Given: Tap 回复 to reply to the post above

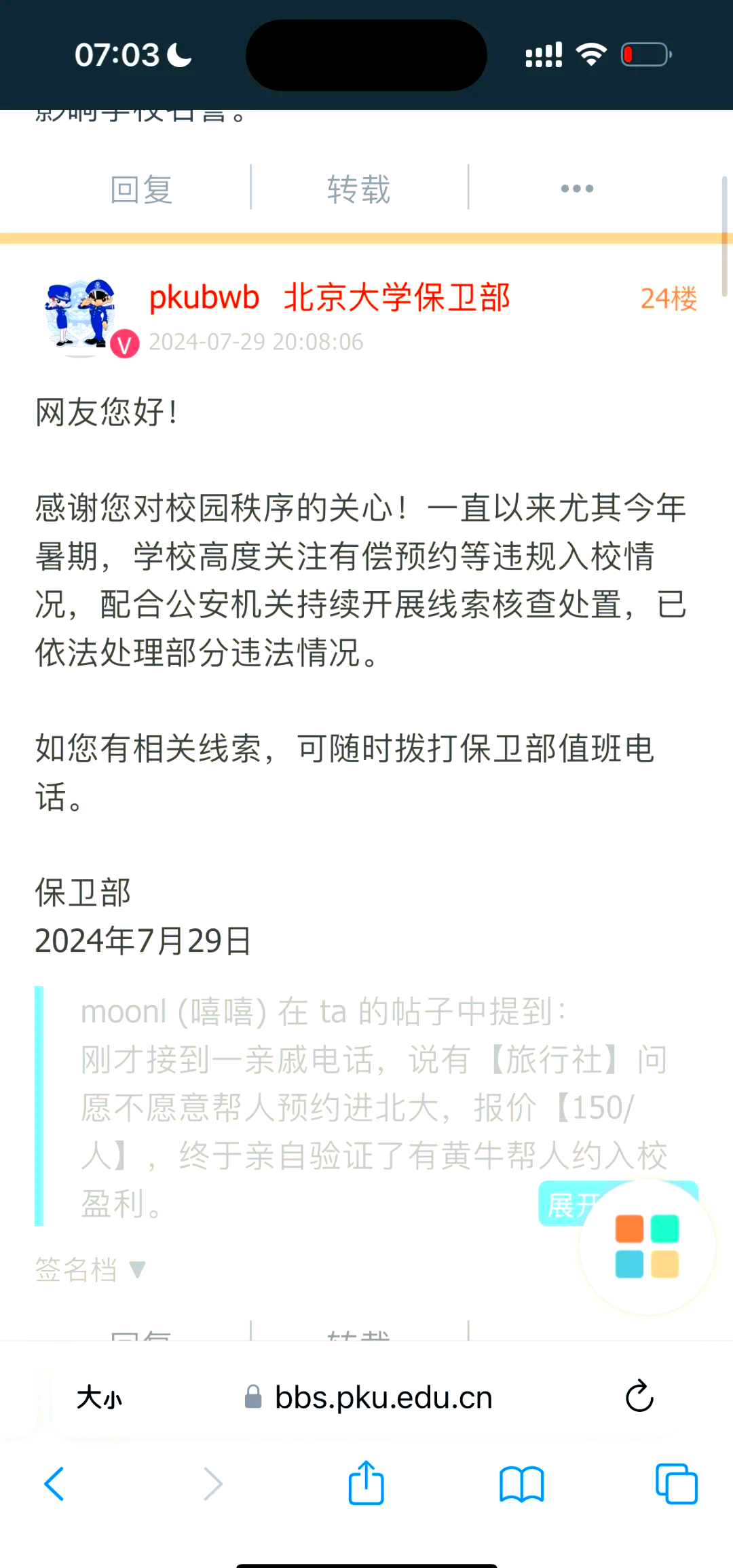Looking at the screenshot, I should pos(141,189).
